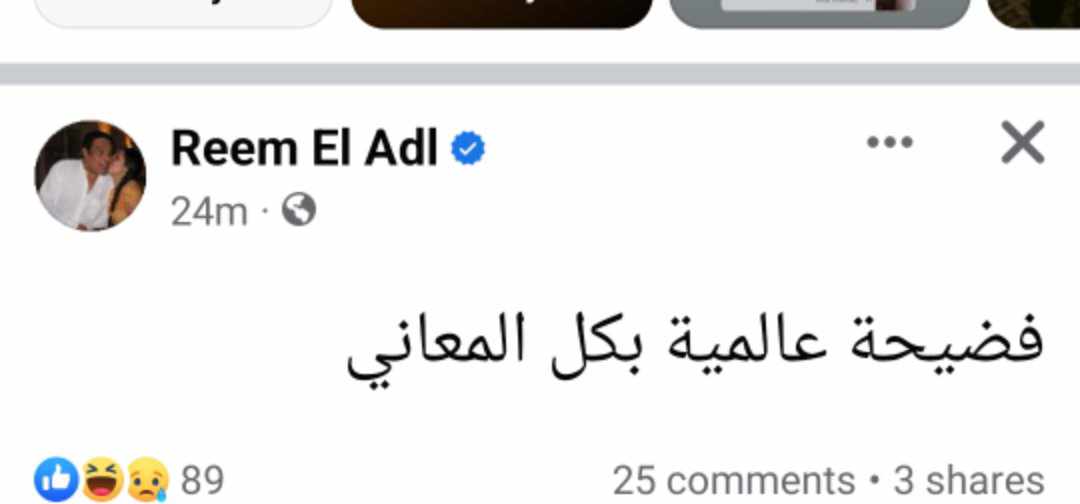1080x504 pixels.
Task: Open the post's three-dot options menu
Action: (x=889, y=143)
